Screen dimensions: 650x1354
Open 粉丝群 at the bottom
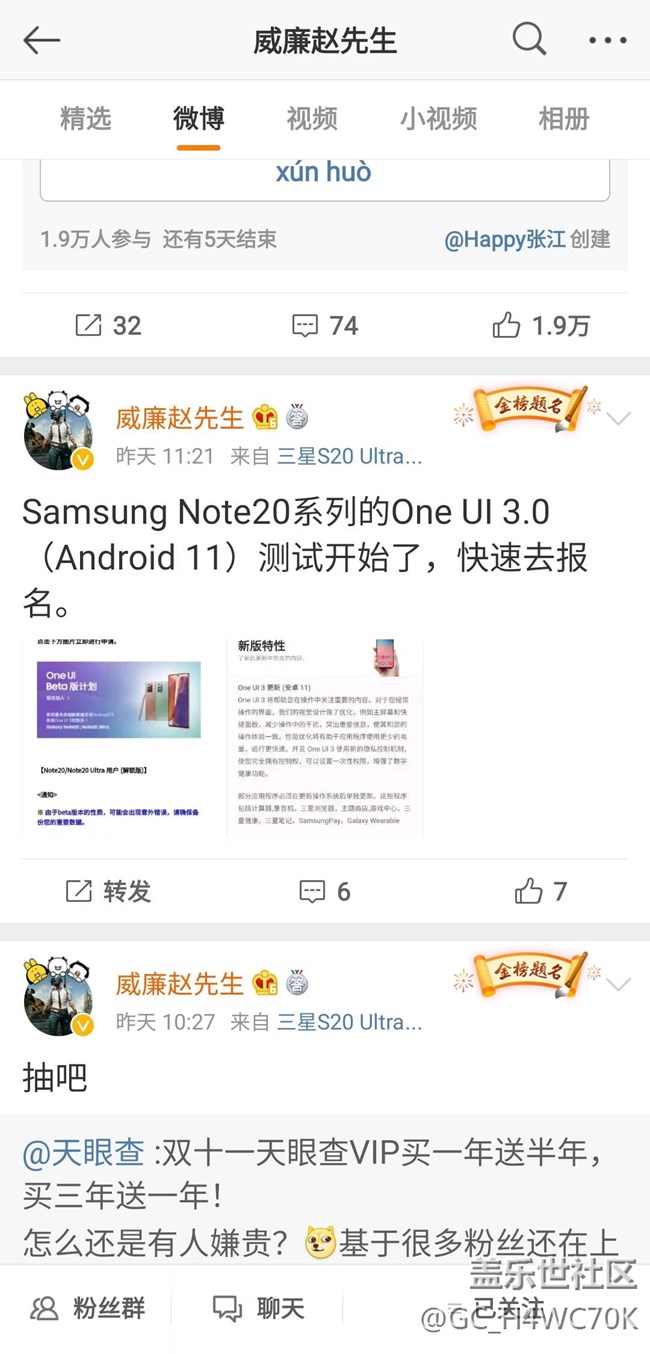(x=88, y=1308)
